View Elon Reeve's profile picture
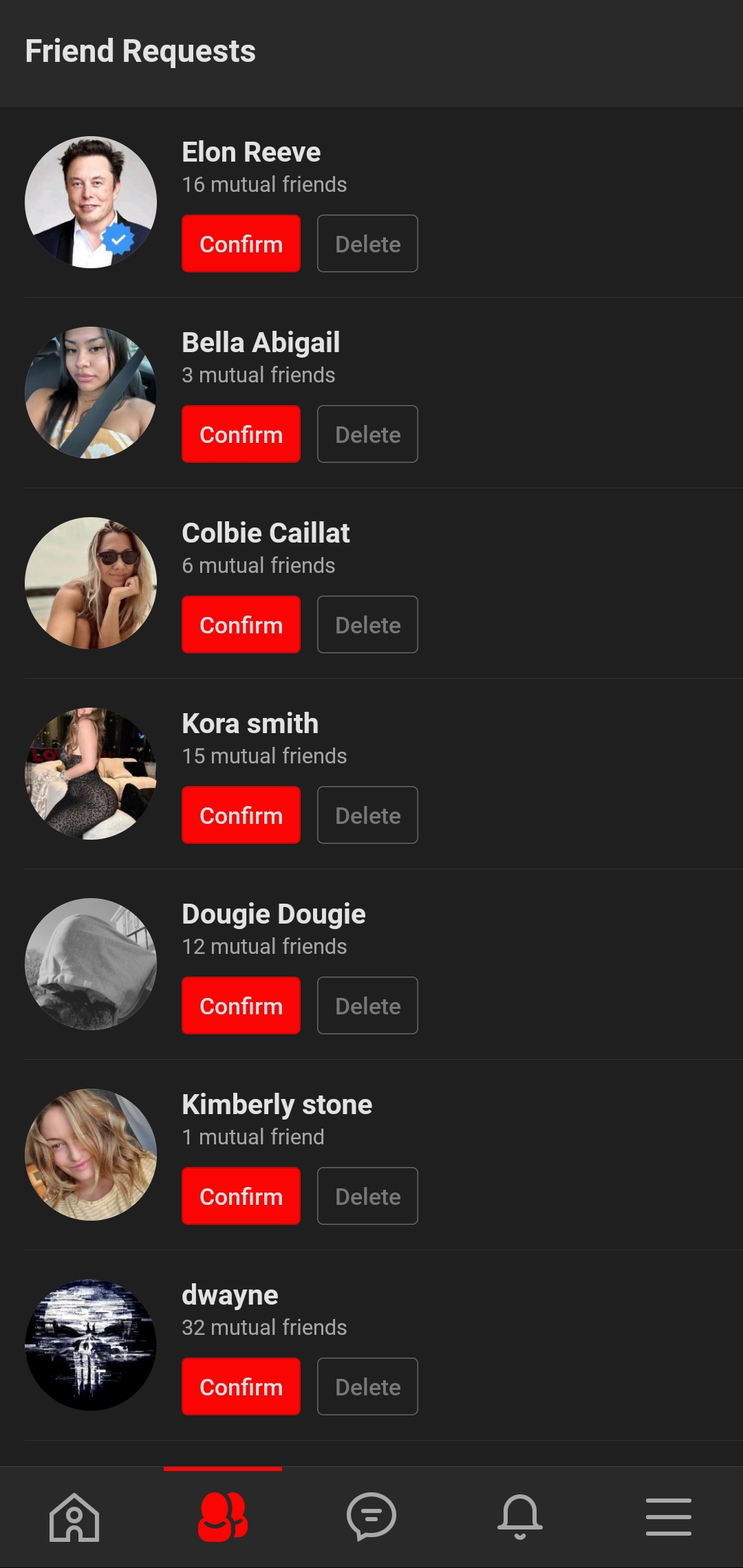 (91, 202)
